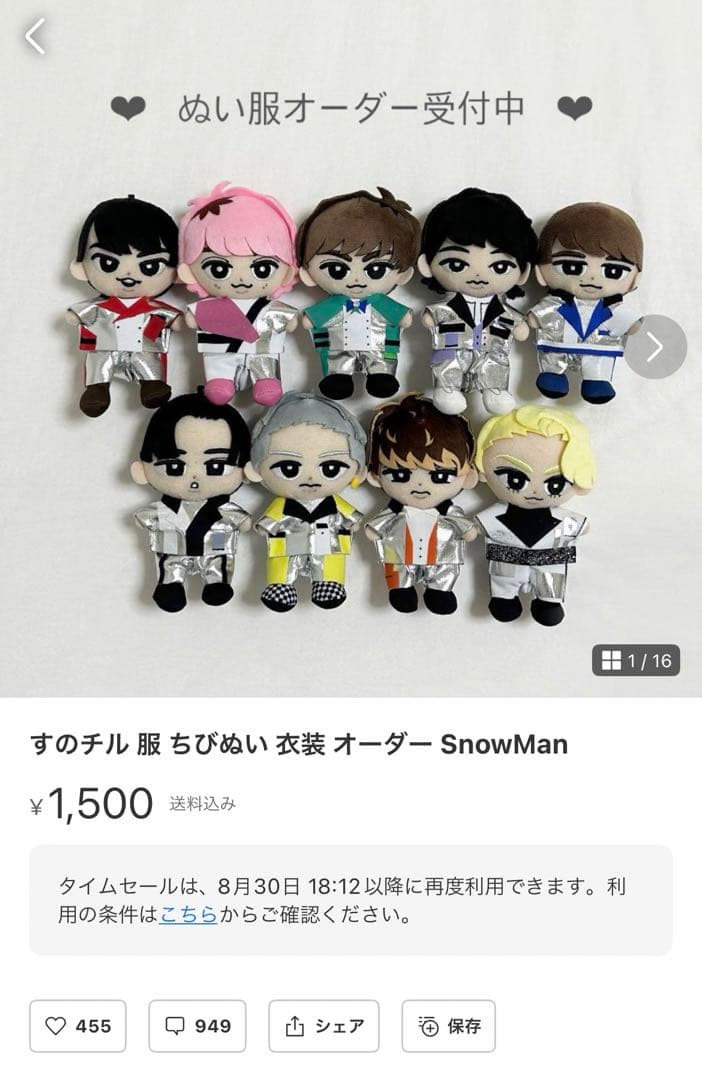Screen dimensions: 702x1080
Task: View the plush doll product image
Action: (350, 400)
